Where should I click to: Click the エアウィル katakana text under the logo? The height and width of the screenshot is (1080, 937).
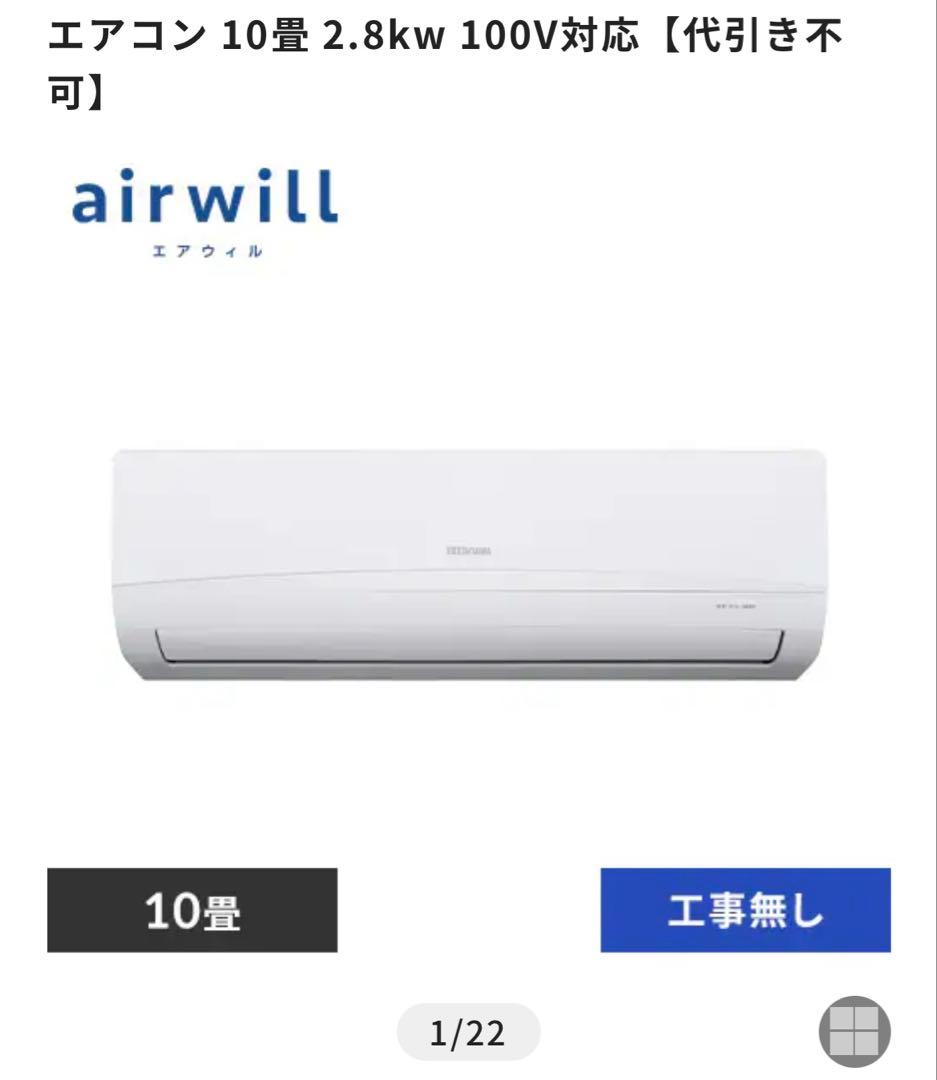pyautogui.click(x=205, y=248)
